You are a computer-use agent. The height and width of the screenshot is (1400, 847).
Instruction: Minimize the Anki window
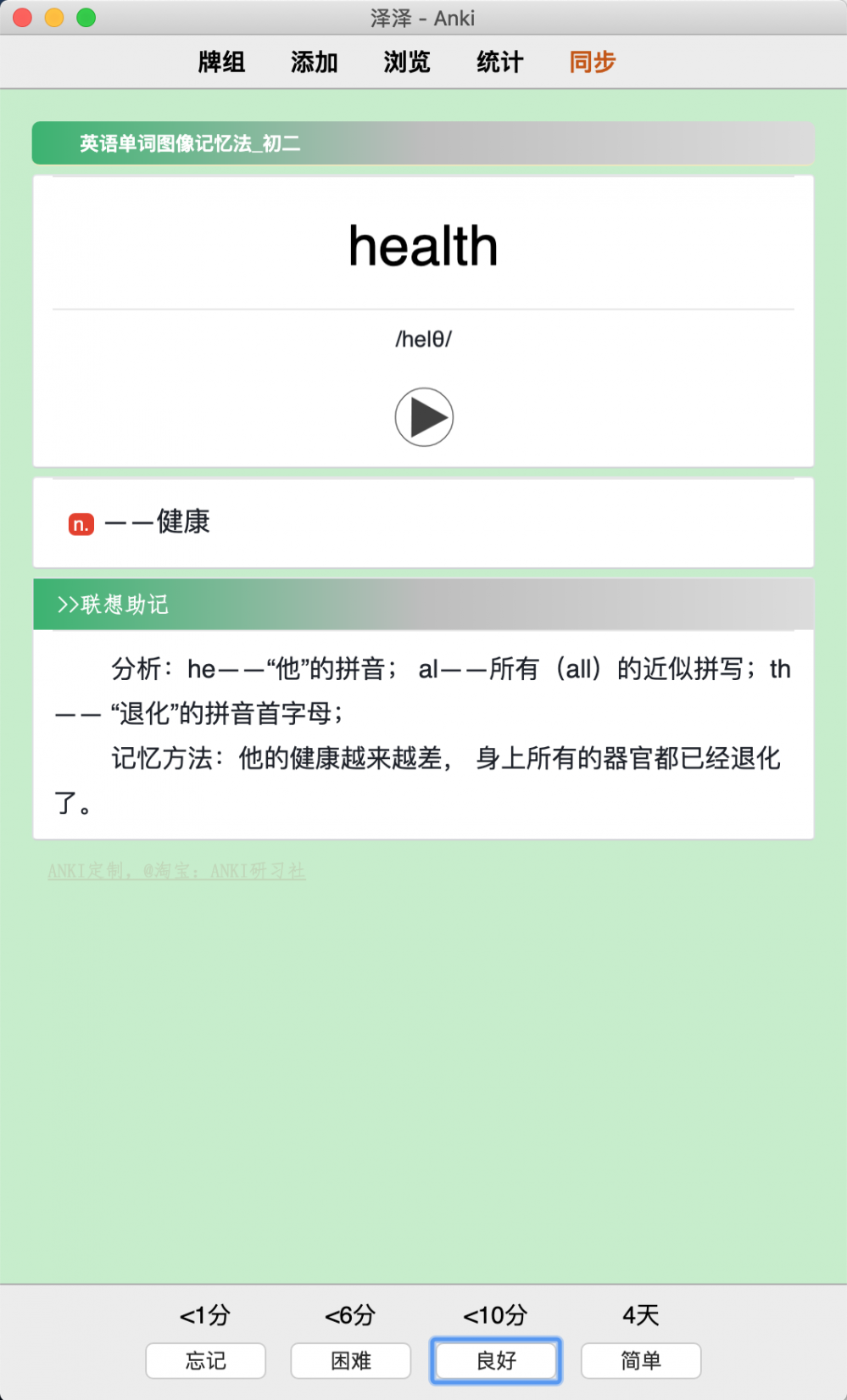(x=54, y=18)
